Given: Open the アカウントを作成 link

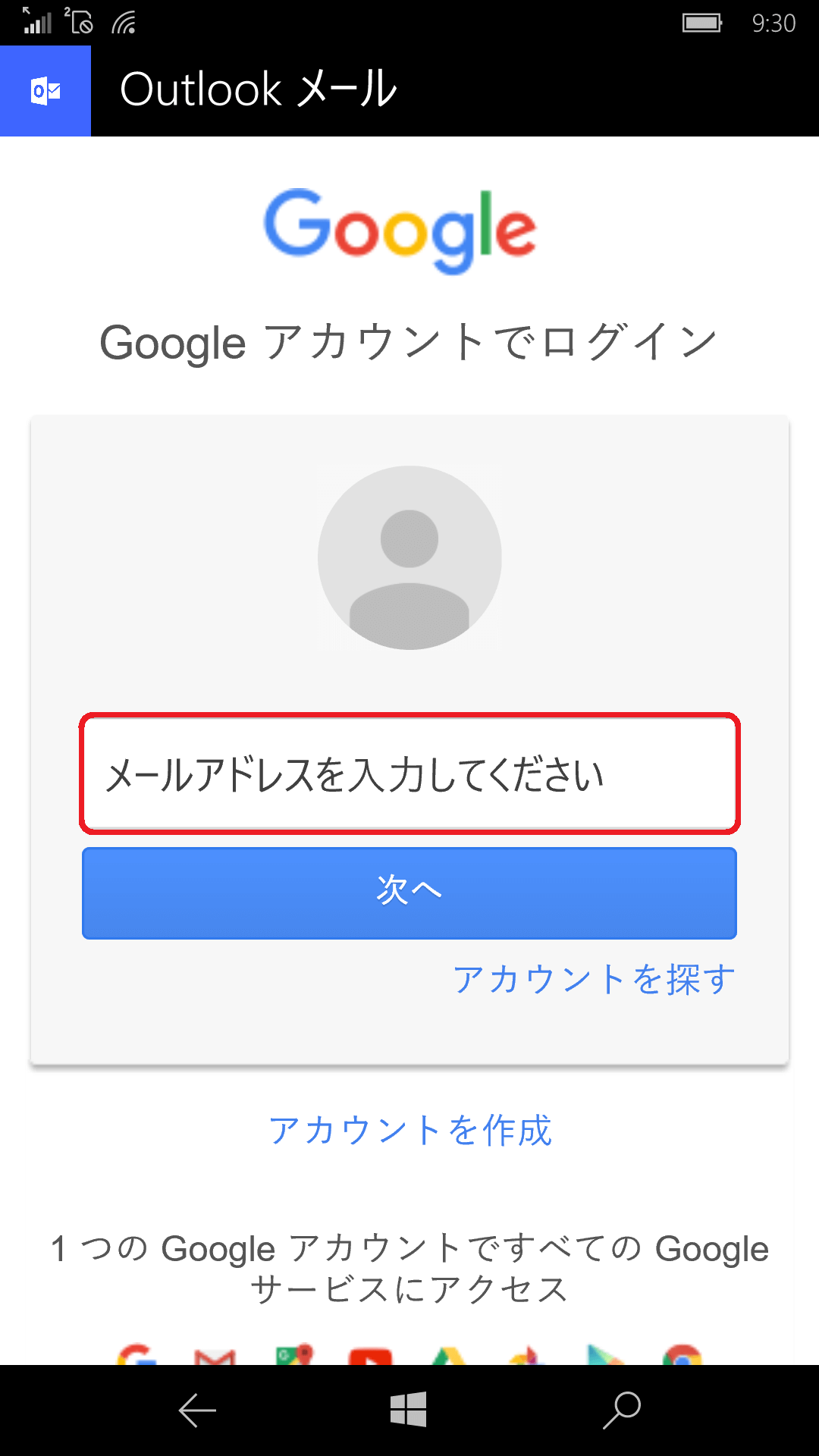Looking at the screenshot, I should pyautogui.click(x=410, y=1130).
